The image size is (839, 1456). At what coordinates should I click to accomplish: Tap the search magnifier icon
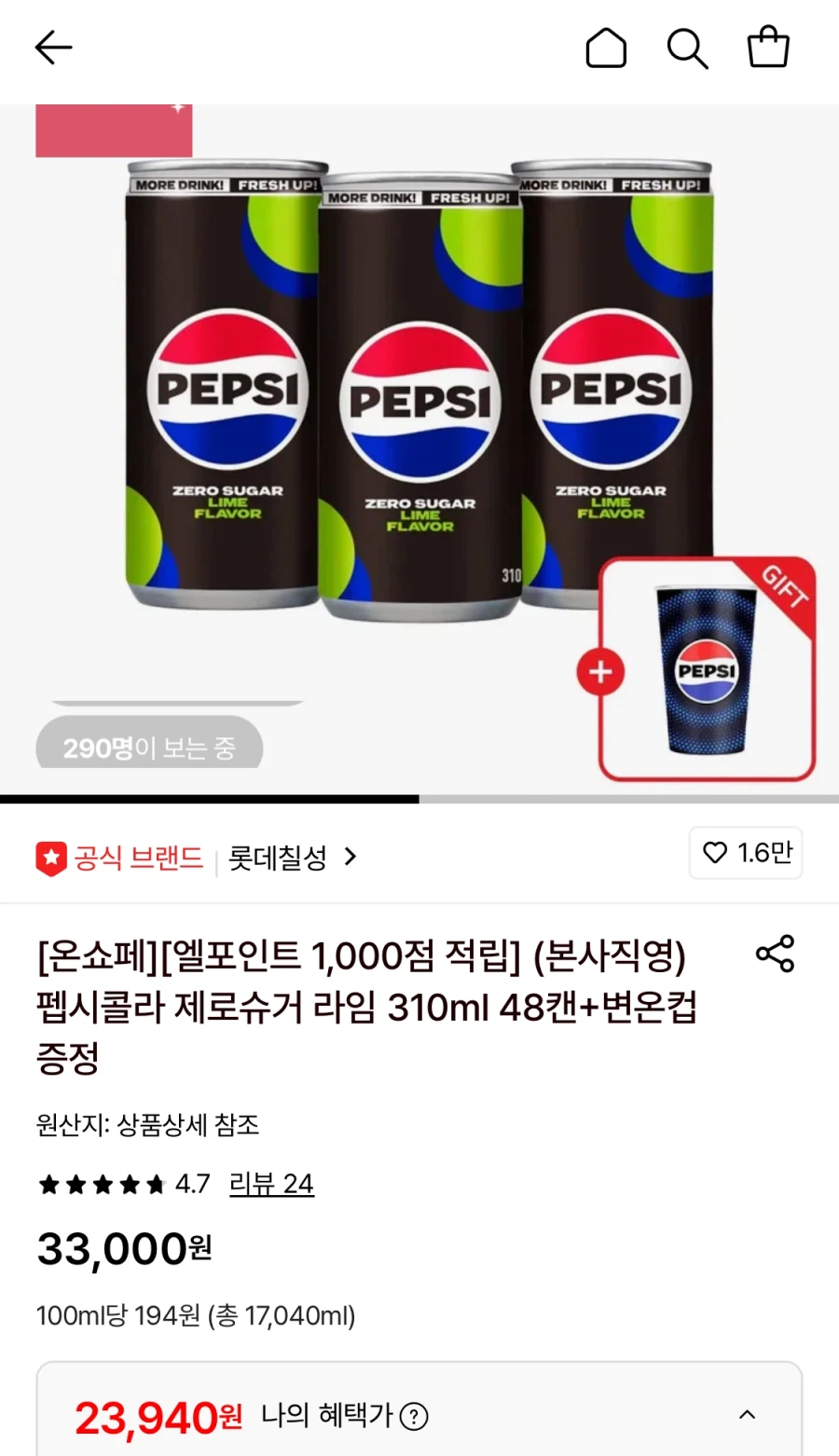(x=687, y=48)
